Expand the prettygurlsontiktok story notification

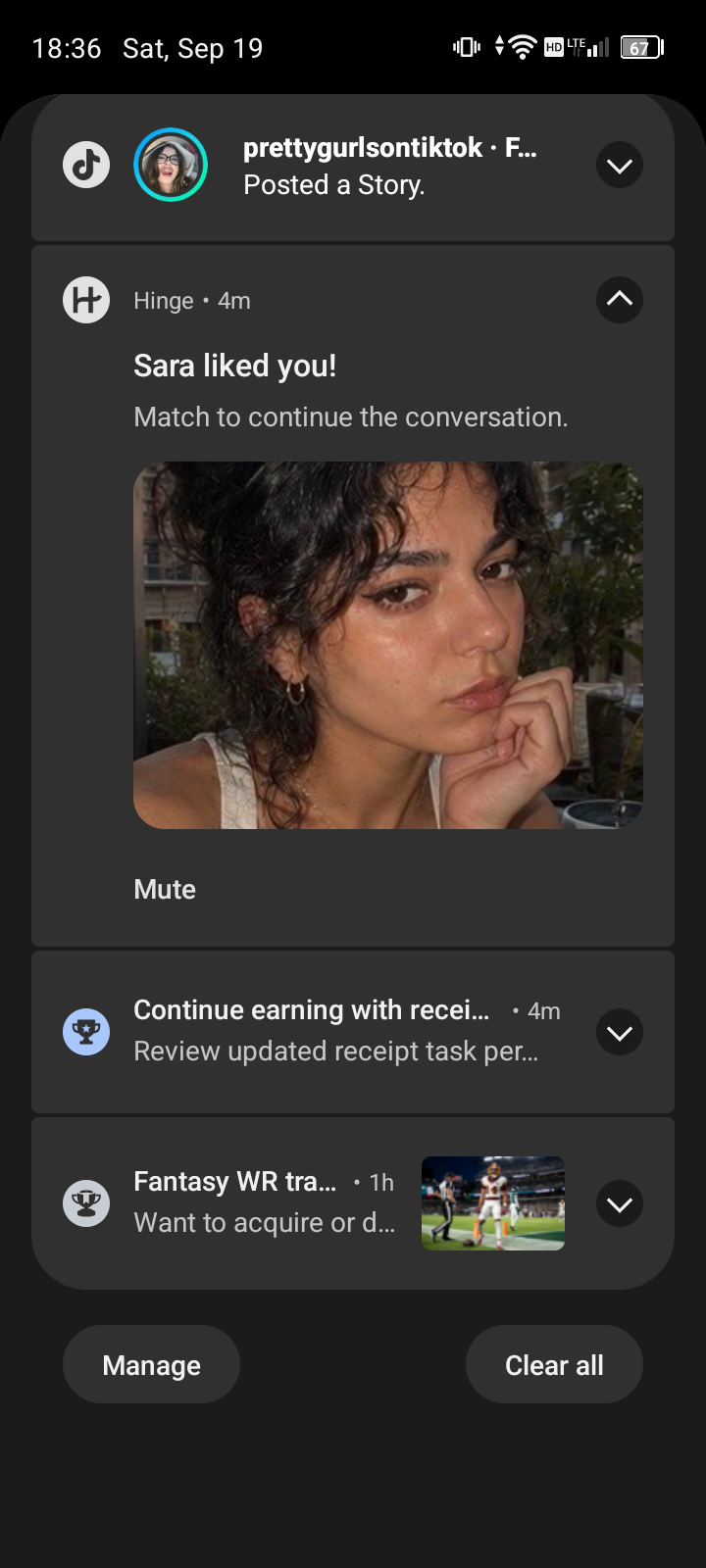click(620, 166)
